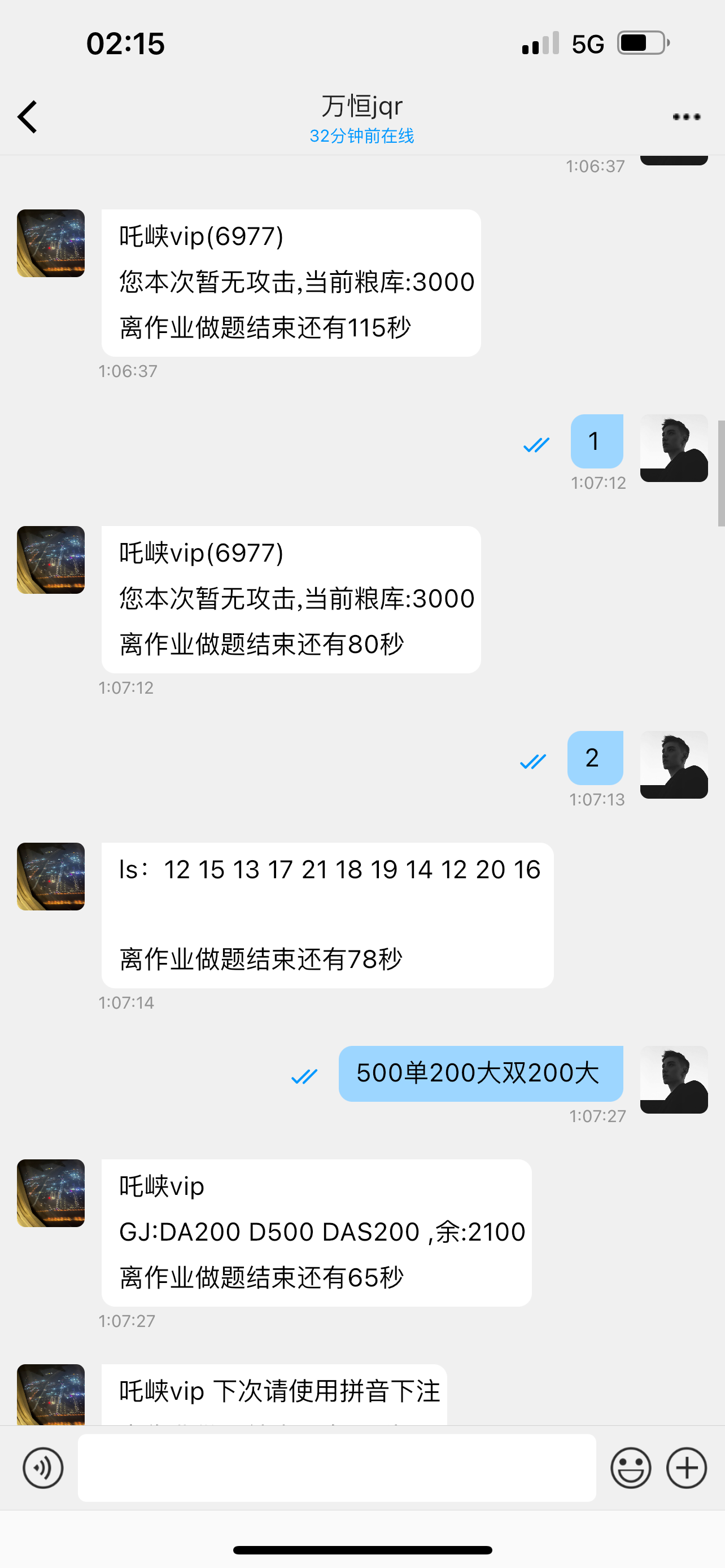Open the plus attachment menu
725x1568 pixels.
pos(686,1468)
